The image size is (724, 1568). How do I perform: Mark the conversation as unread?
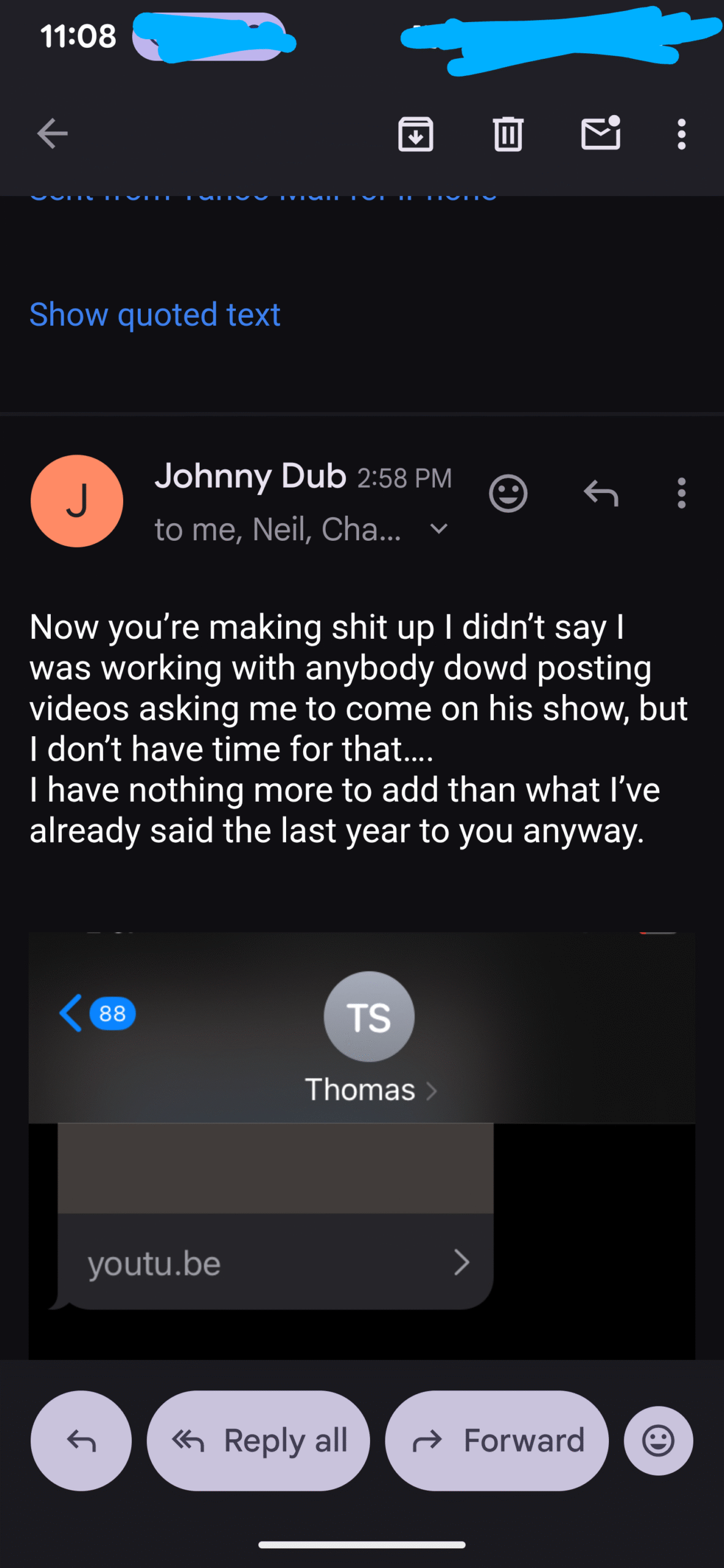tap(600, 134)
